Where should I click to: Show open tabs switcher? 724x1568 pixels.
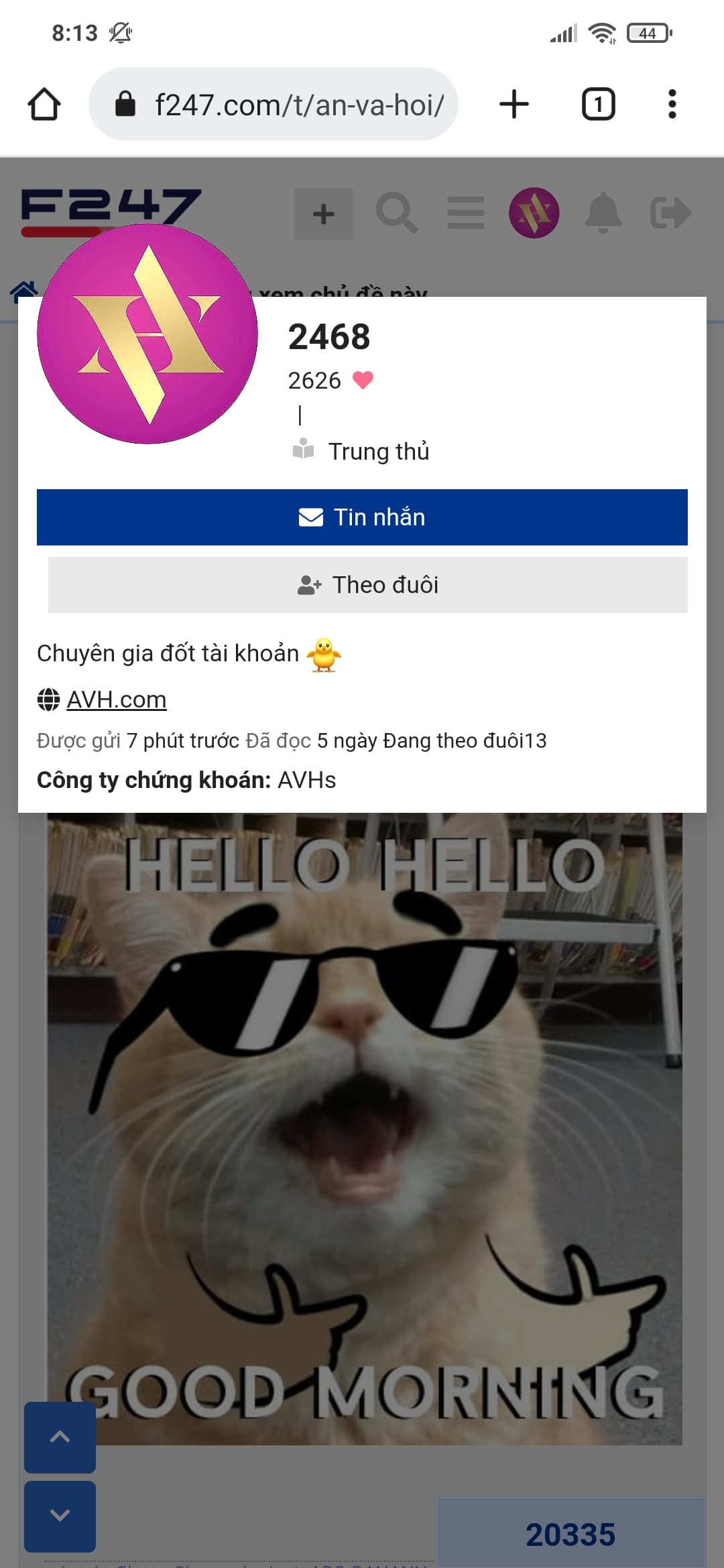point(598,105)
